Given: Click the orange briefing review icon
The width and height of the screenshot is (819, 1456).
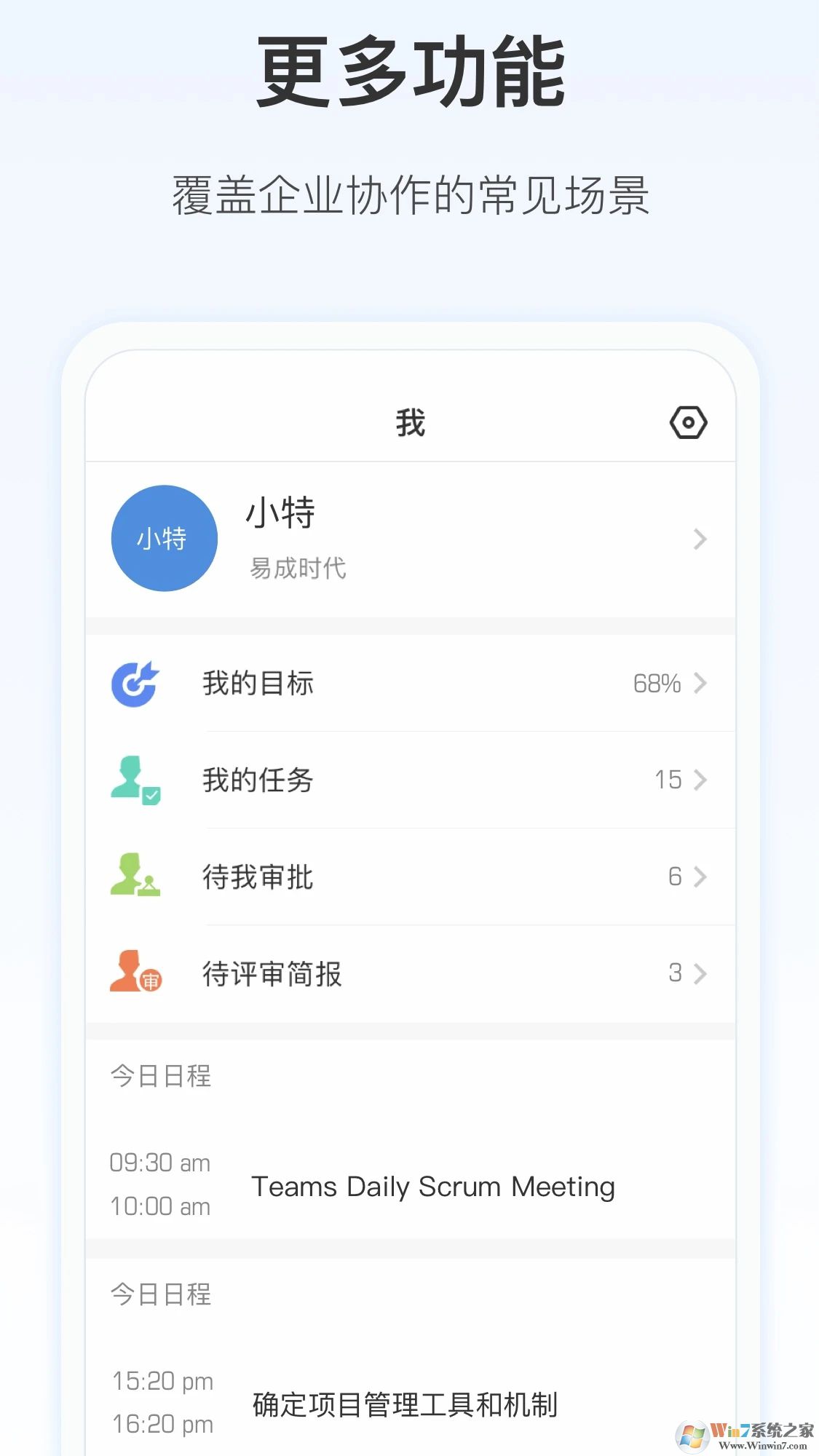Looking at the screenshot, I should click(137, 973).
